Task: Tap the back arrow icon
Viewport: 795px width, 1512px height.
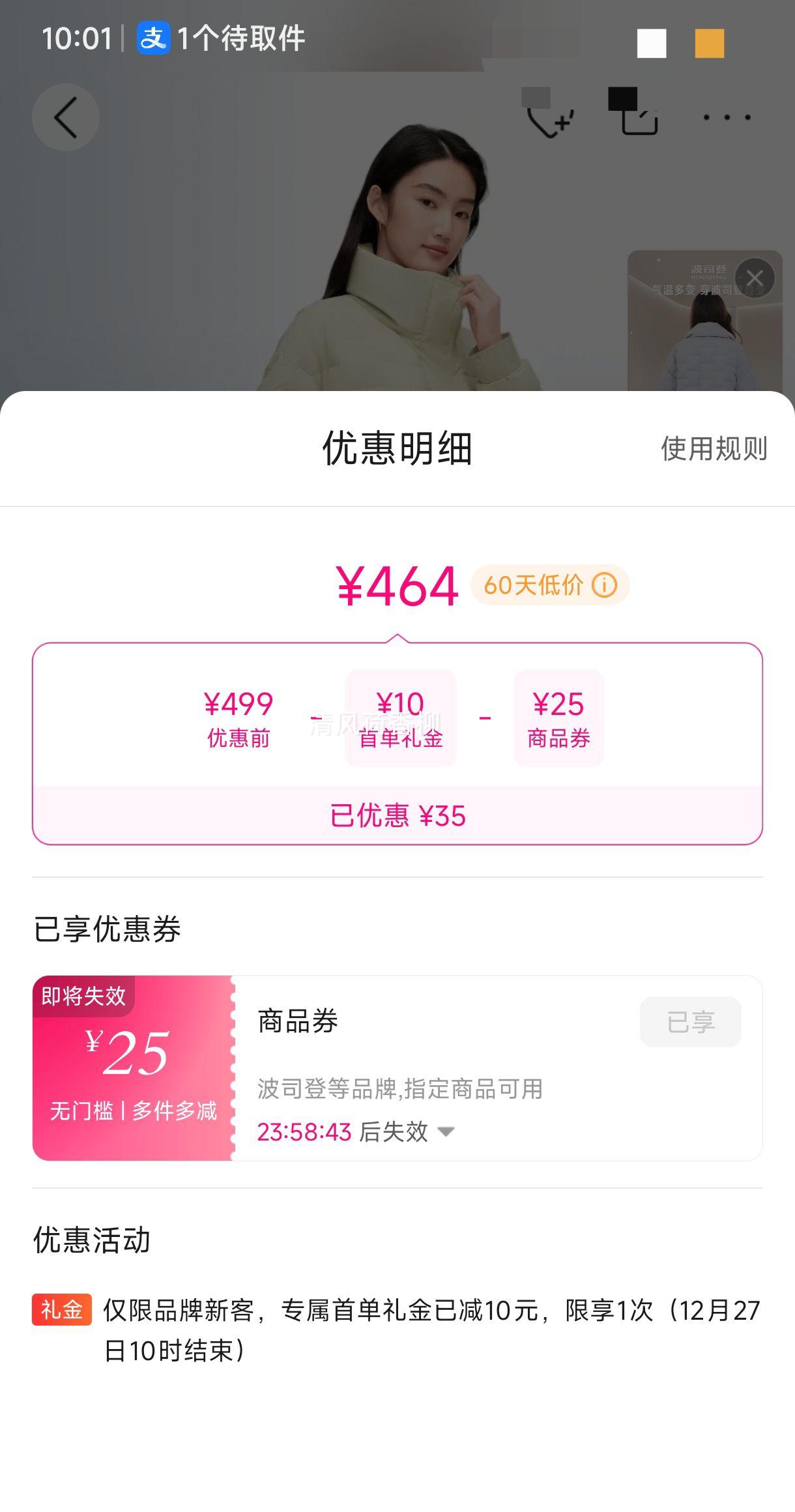Action: pos(65,117)
